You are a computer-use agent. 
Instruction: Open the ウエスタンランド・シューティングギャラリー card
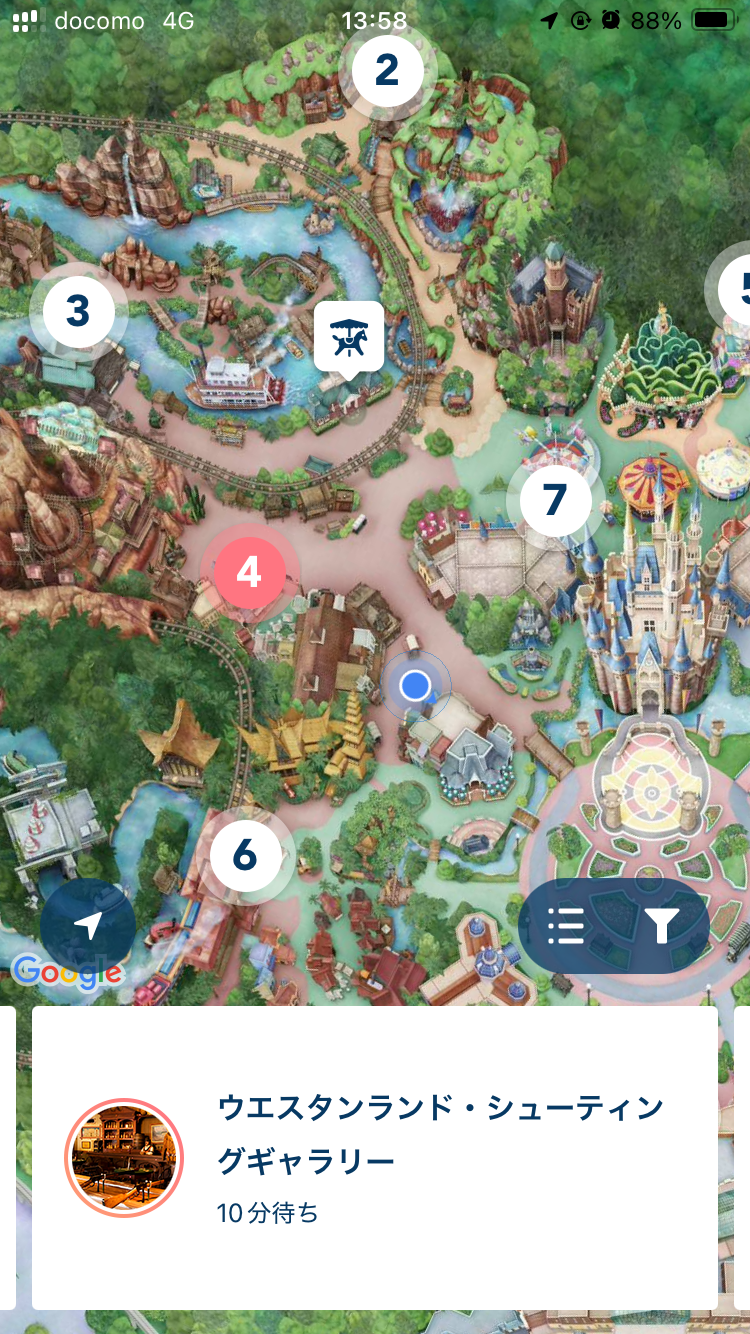pyautogui.click(x=375, y=1157)
